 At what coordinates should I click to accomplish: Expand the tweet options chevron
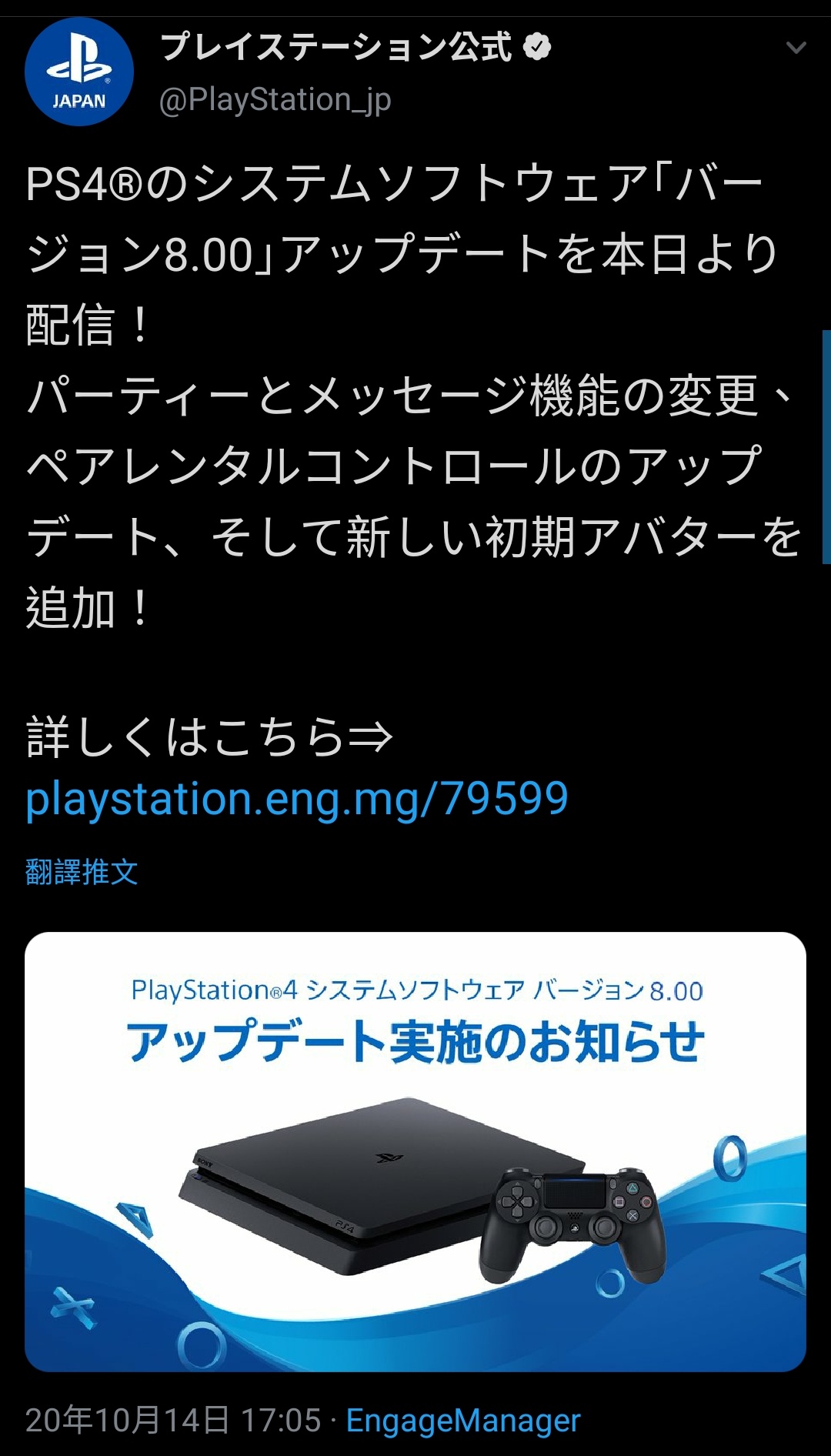[x=796, y=48]
